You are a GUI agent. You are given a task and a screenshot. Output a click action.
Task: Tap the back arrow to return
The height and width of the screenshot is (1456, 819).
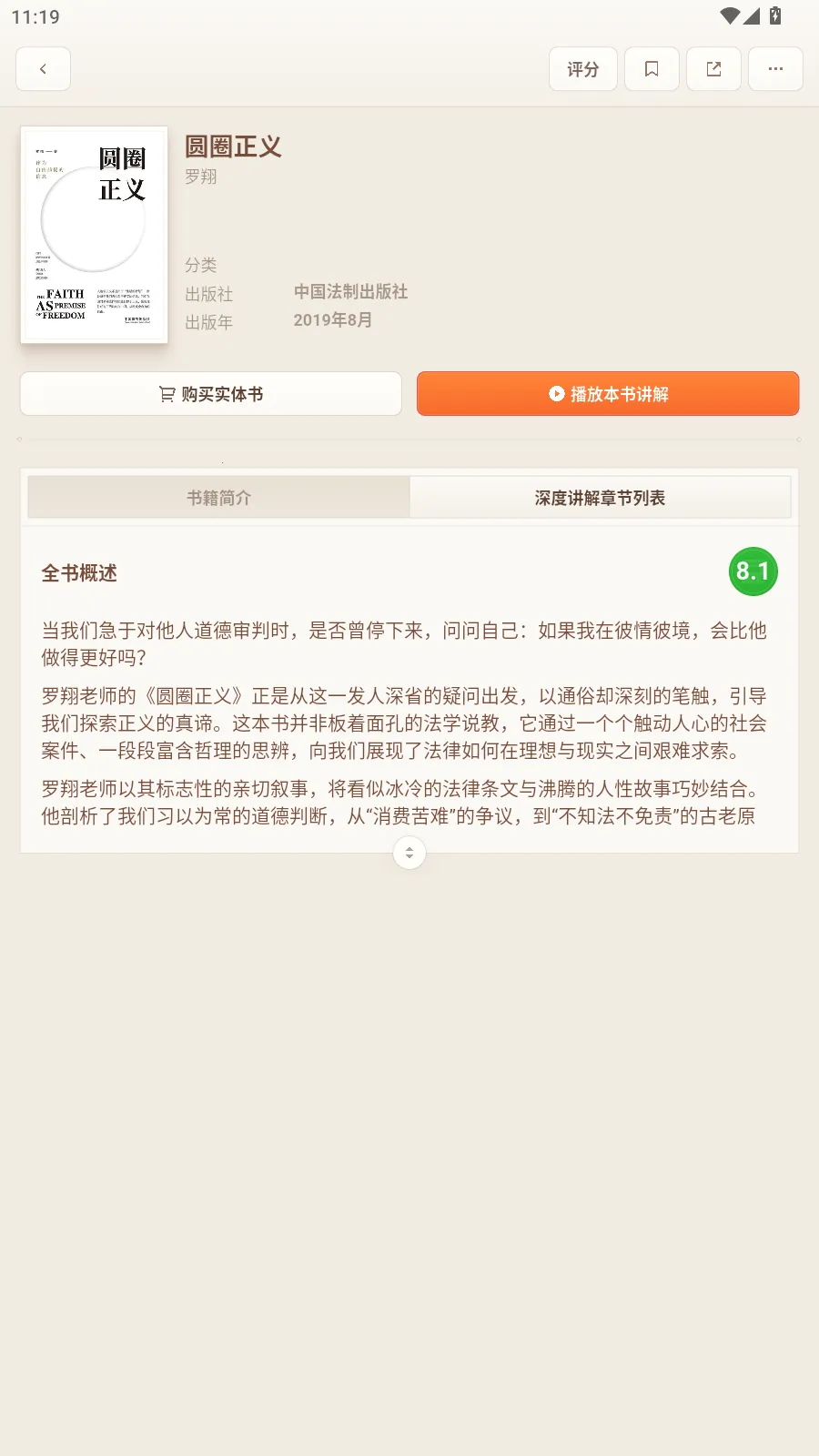click(43, 68)
